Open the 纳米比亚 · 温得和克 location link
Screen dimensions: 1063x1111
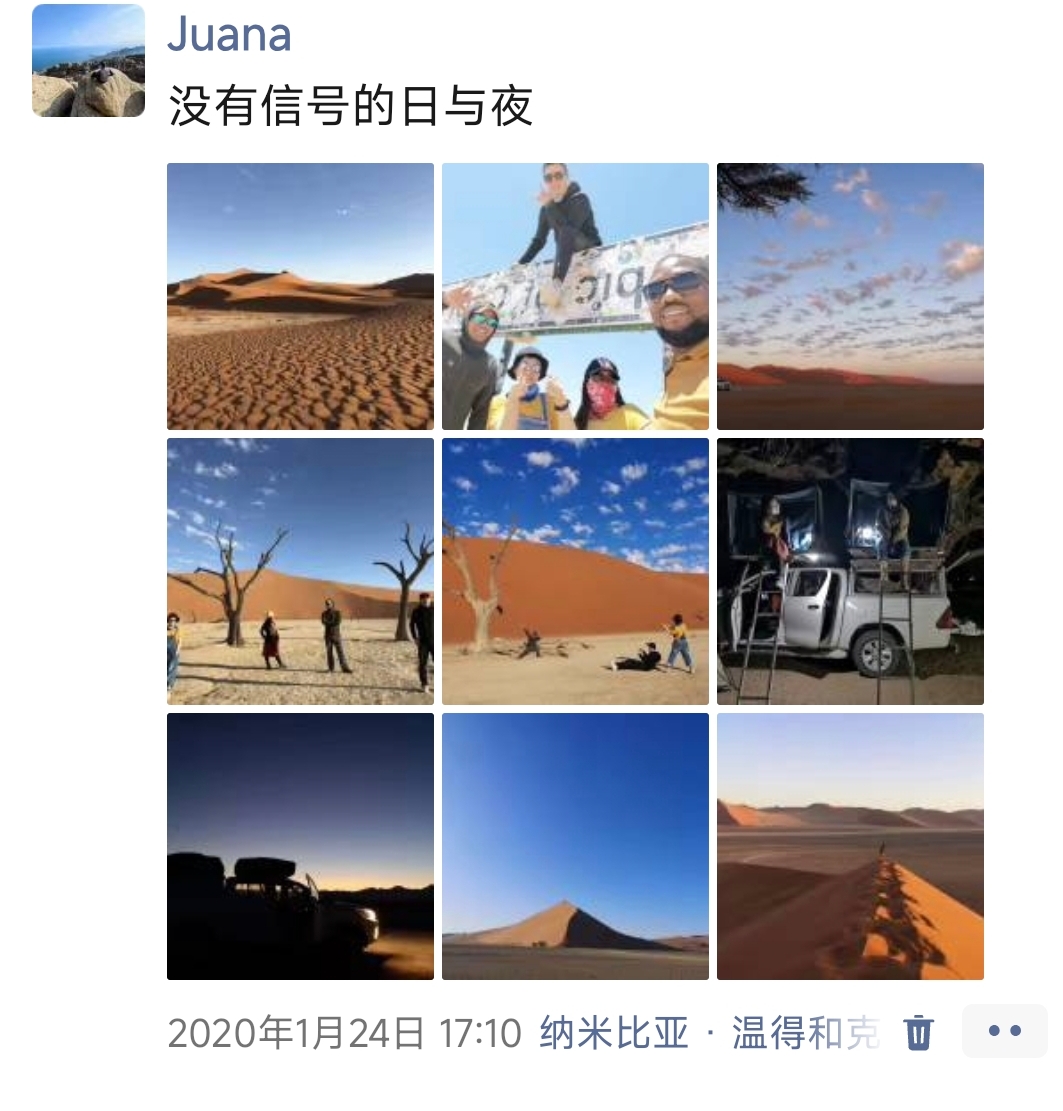coord(709,1032)
